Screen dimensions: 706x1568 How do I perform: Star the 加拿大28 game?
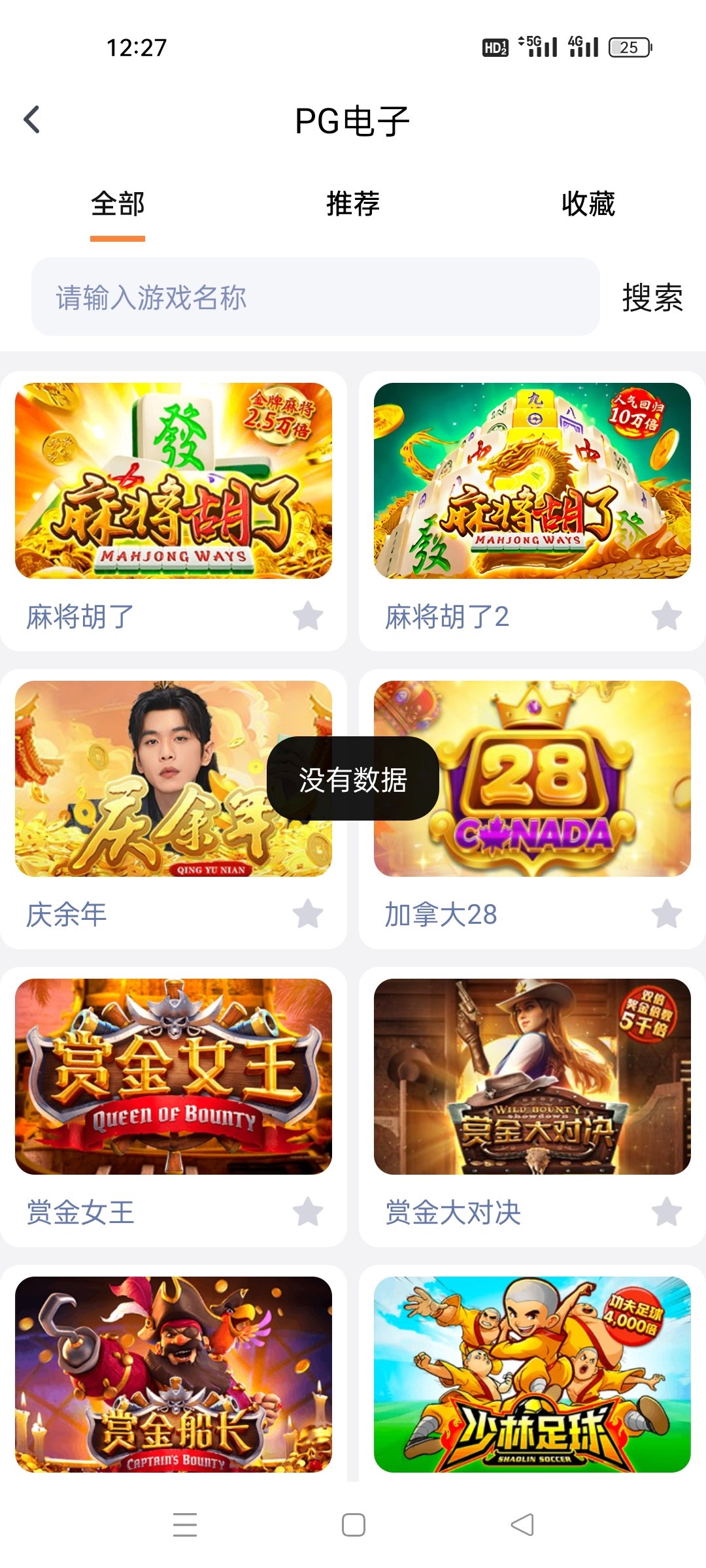[x=667, y=914]
